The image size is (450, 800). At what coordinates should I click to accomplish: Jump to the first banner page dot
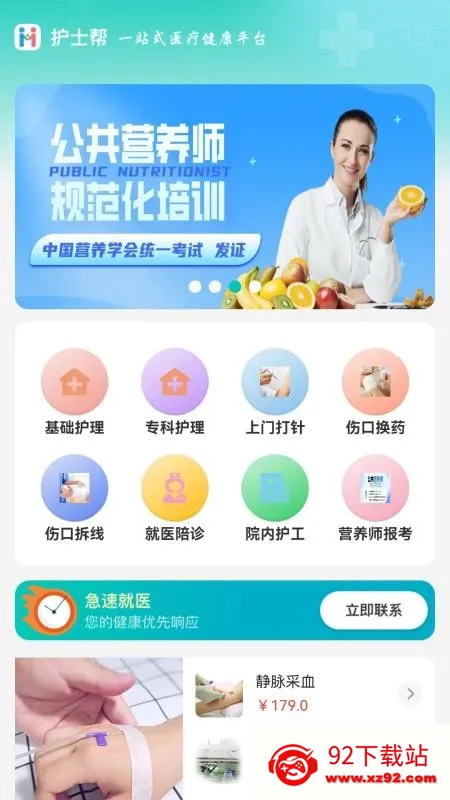point(195,287)
